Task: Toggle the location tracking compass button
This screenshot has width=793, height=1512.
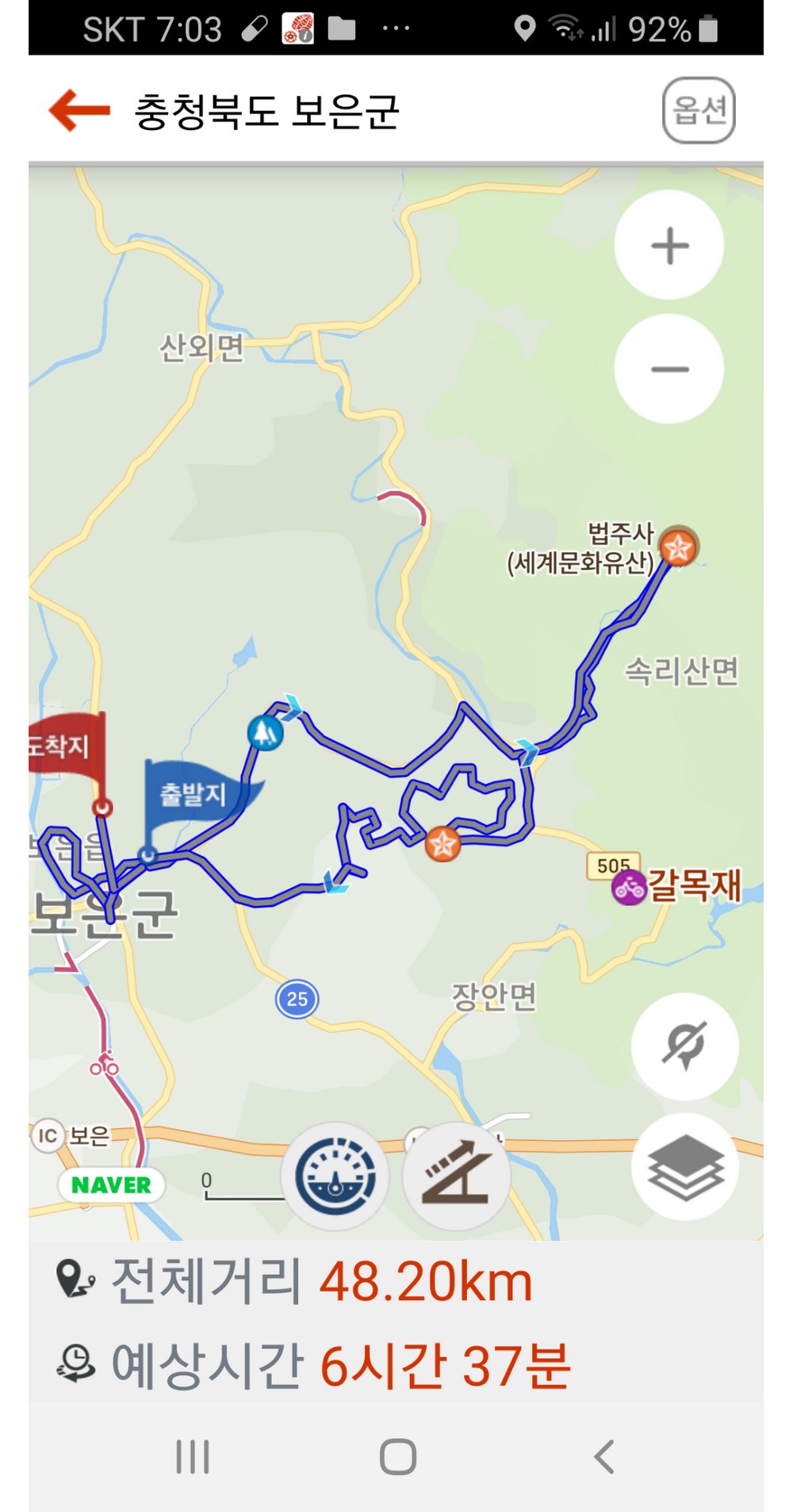Action: (x=684, y=1046)
